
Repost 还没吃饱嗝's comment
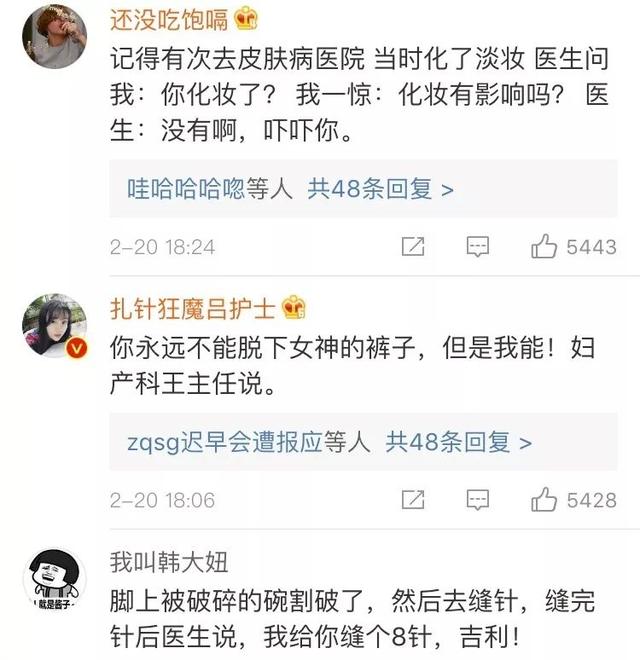[x=412, y=246]
